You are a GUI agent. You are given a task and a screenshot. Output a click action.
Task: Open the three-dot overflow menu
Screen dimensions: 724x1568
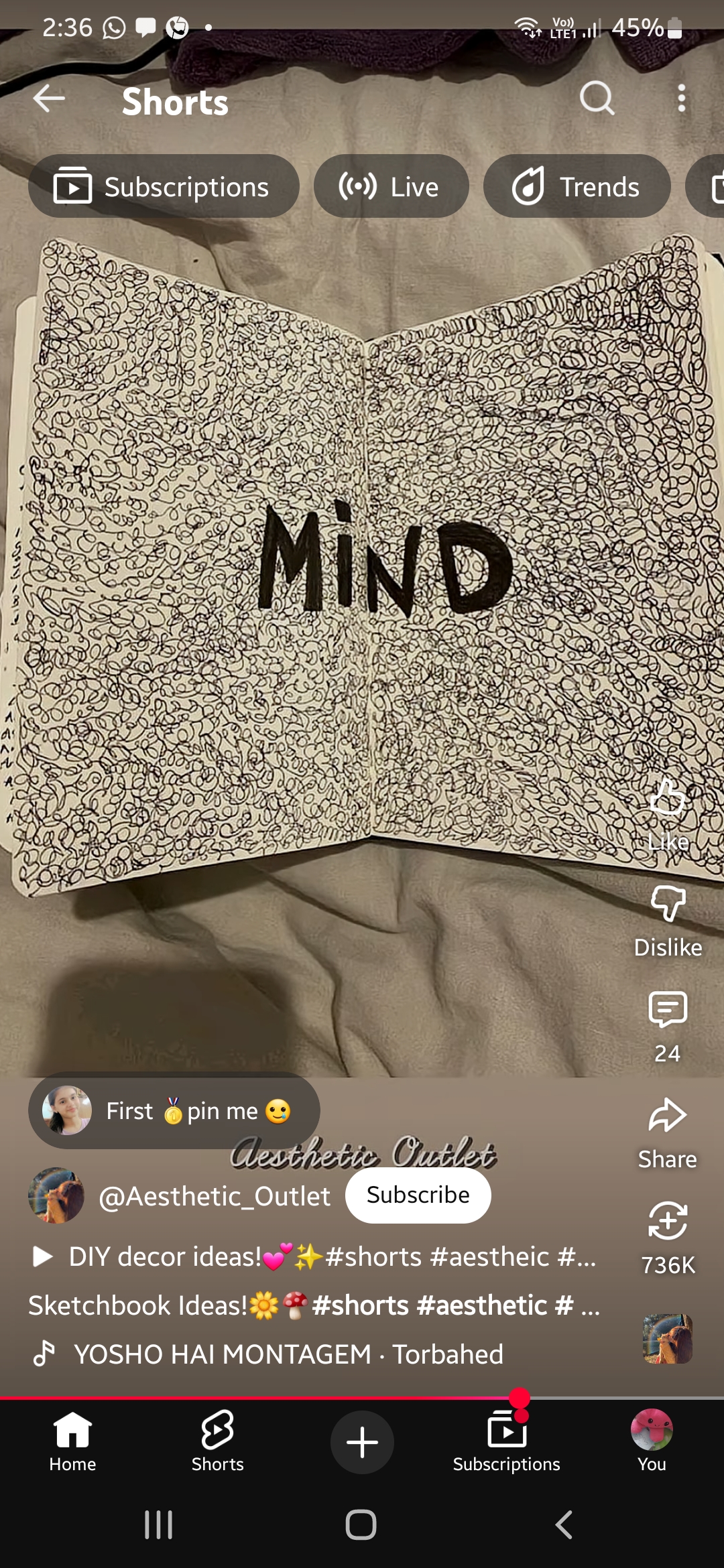681,99
